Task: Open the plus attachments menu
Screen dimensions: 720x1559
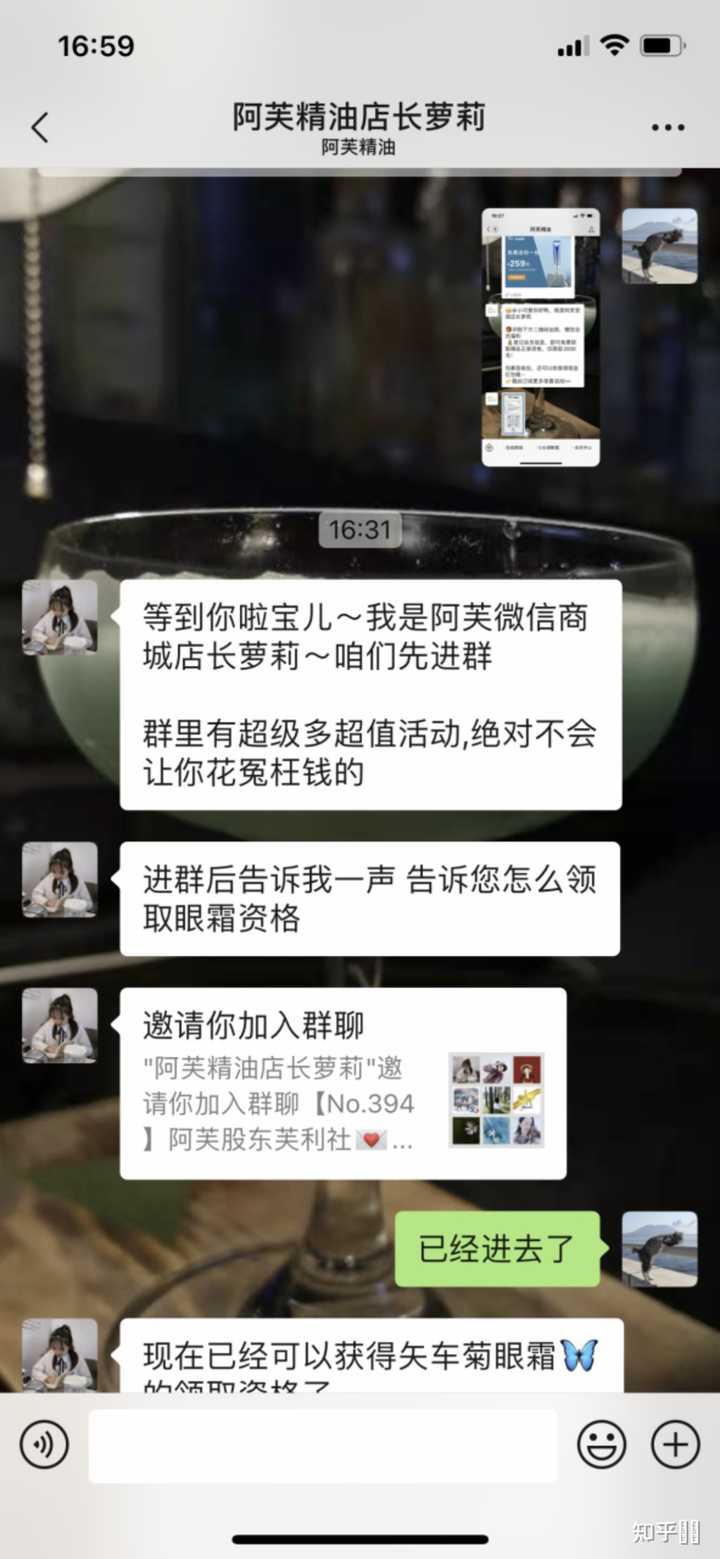Action: pyautogui.click(x=675, y=1445)
